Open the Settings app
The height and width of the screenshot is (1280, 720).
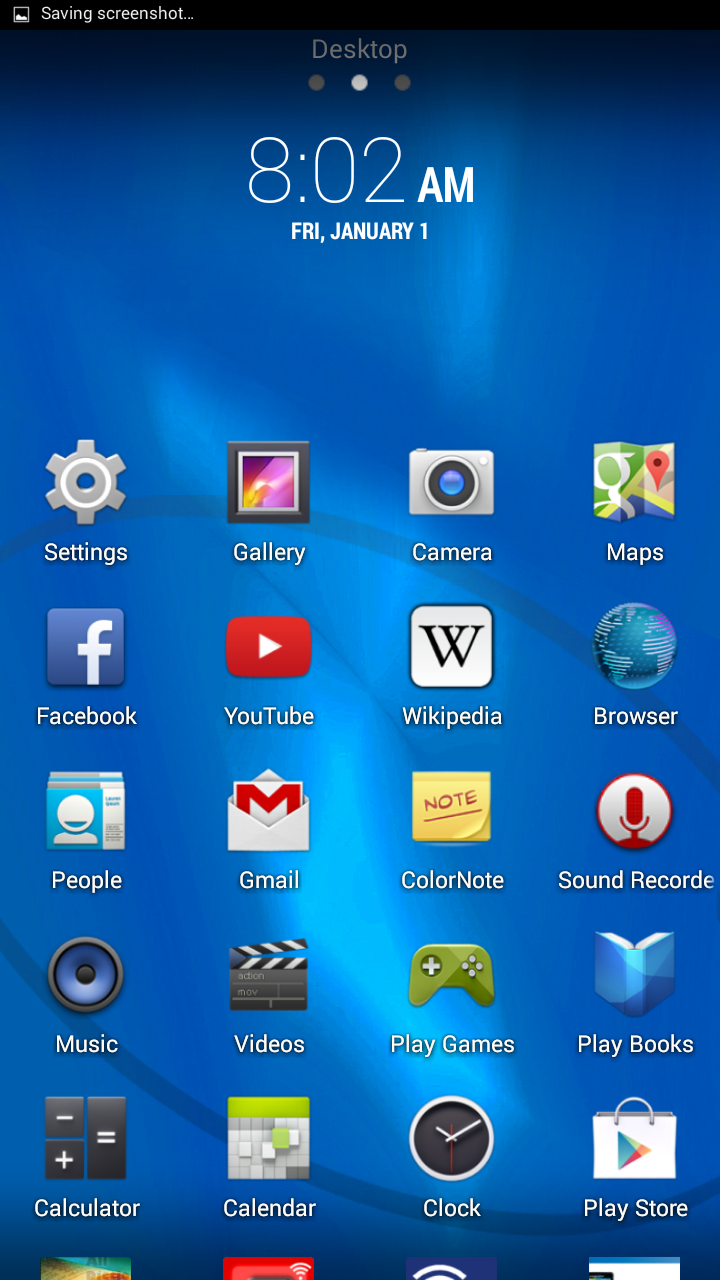point(86,482)
